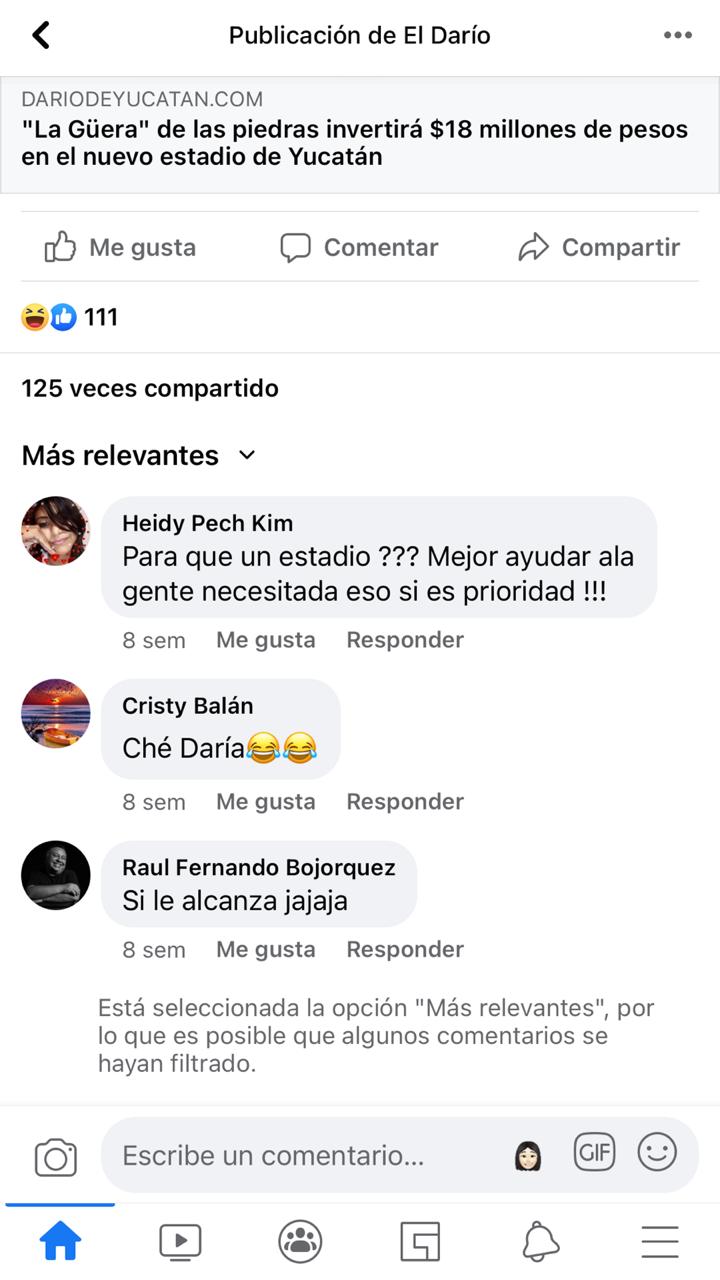
Task: Open the dariodeyucatan.com article link
Action: tap(360, 135)
